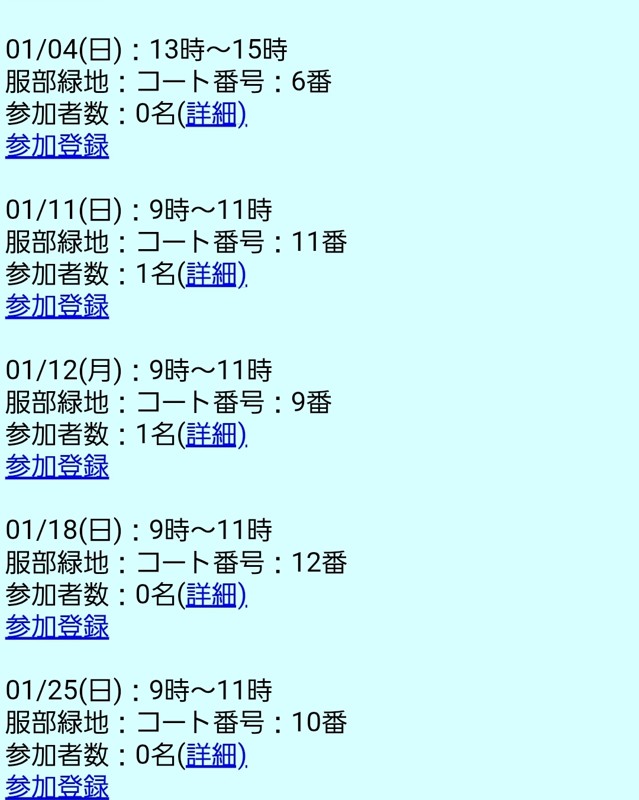
Task: Register via 参加登録 for 01/25 court 10番
Action: pyautogui.click(x=57, y=786)
